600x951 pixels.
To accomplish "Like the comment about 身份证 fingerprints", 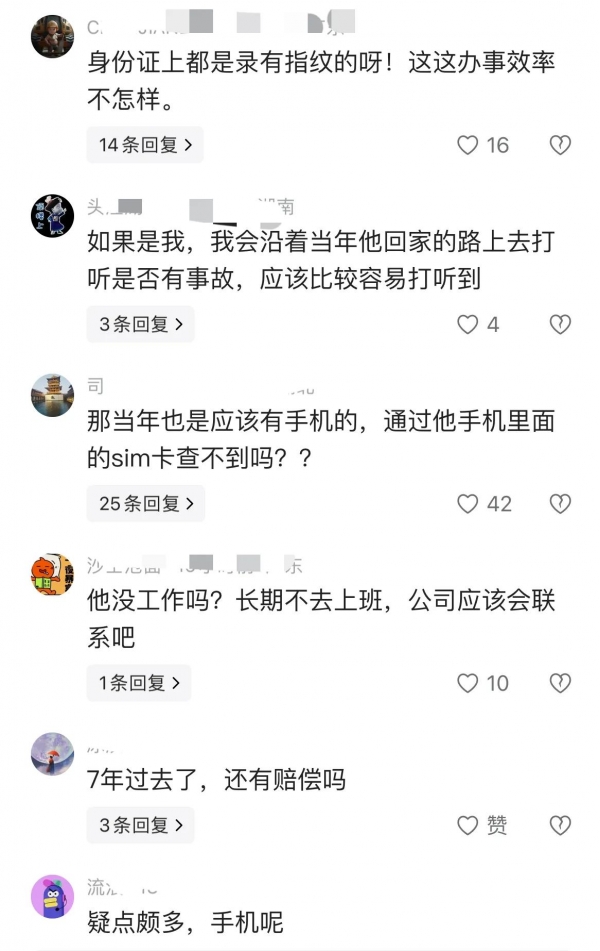I will (468, 145).
